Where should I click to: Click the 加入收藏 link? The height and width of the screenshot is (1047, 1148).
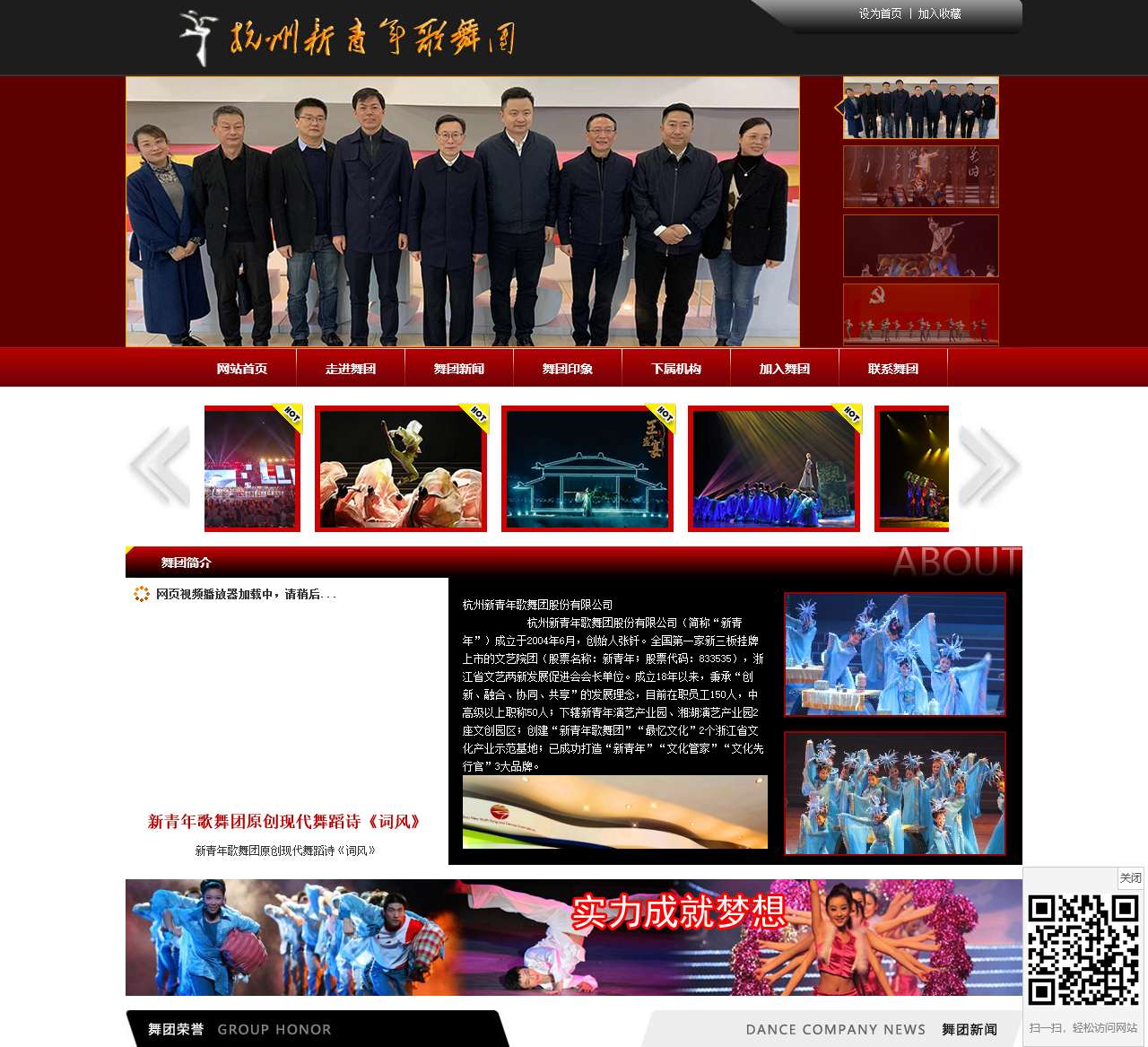[x=939, y=13]
